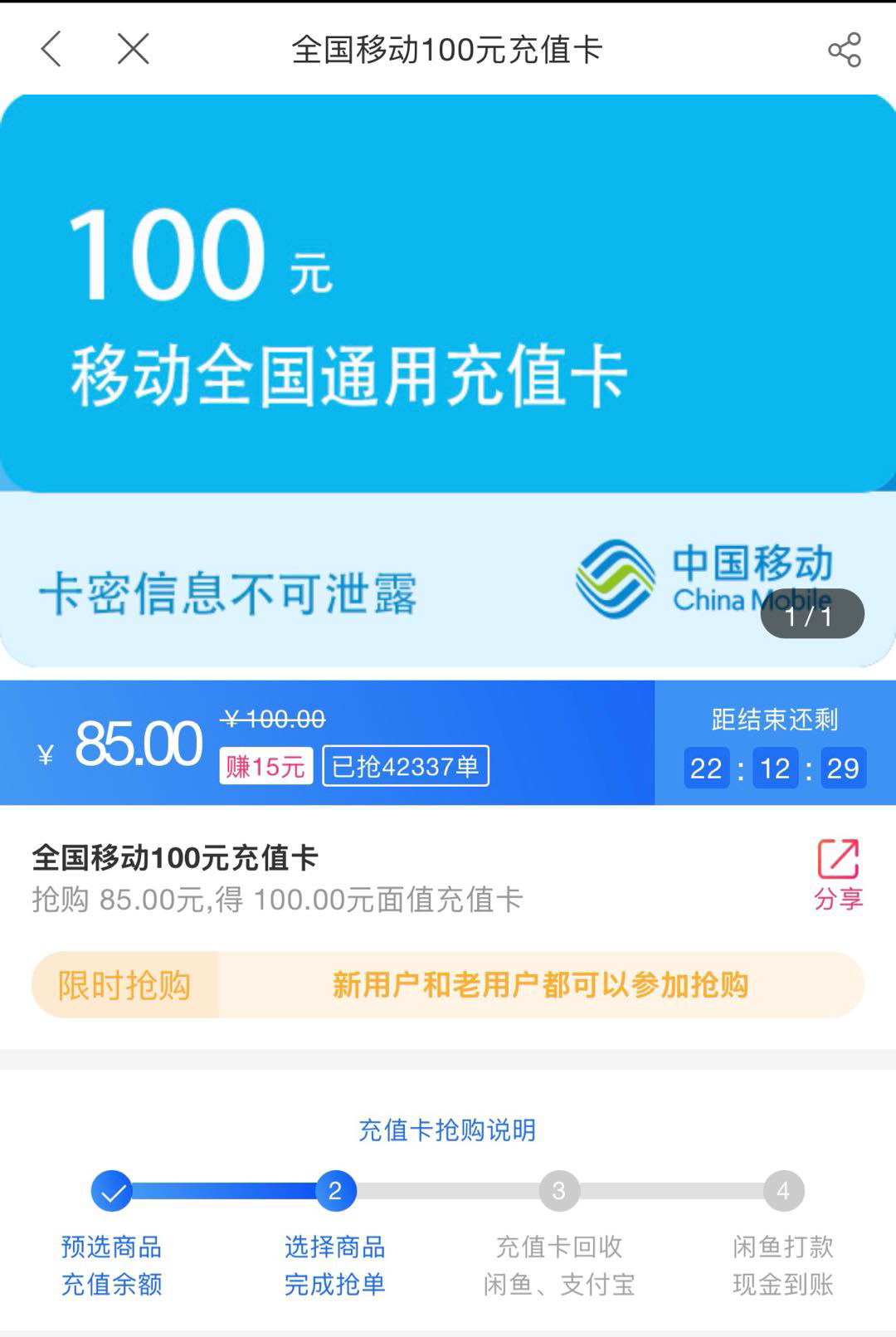Open the share icon in the header
The image size is (896, 1337).
tap(844, 51)
